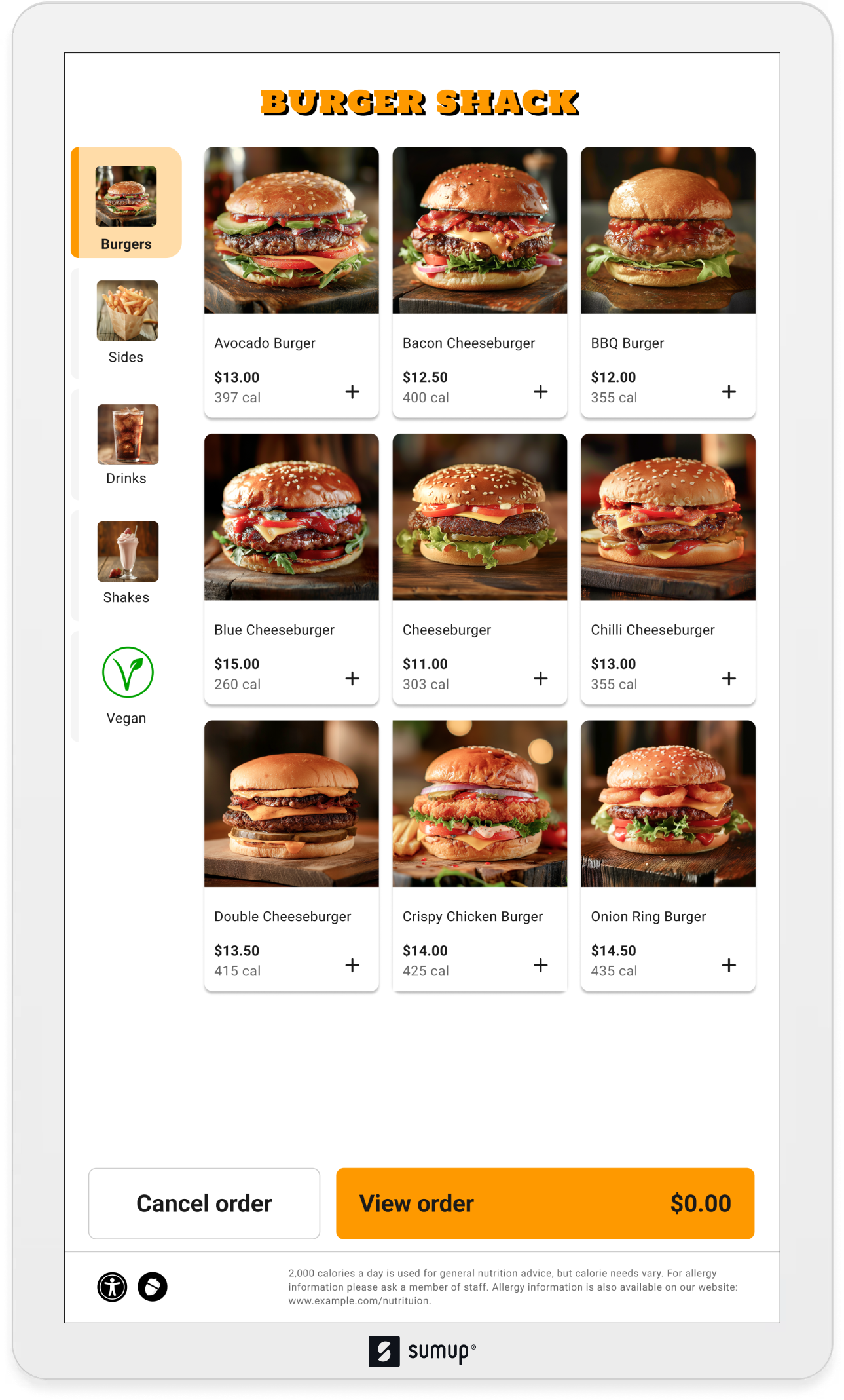Image resolution: width=844 pixels, height=1400 pixels.
Task: Add the Crispy Chicken Burger to order
Action: (x=540, y=965)
